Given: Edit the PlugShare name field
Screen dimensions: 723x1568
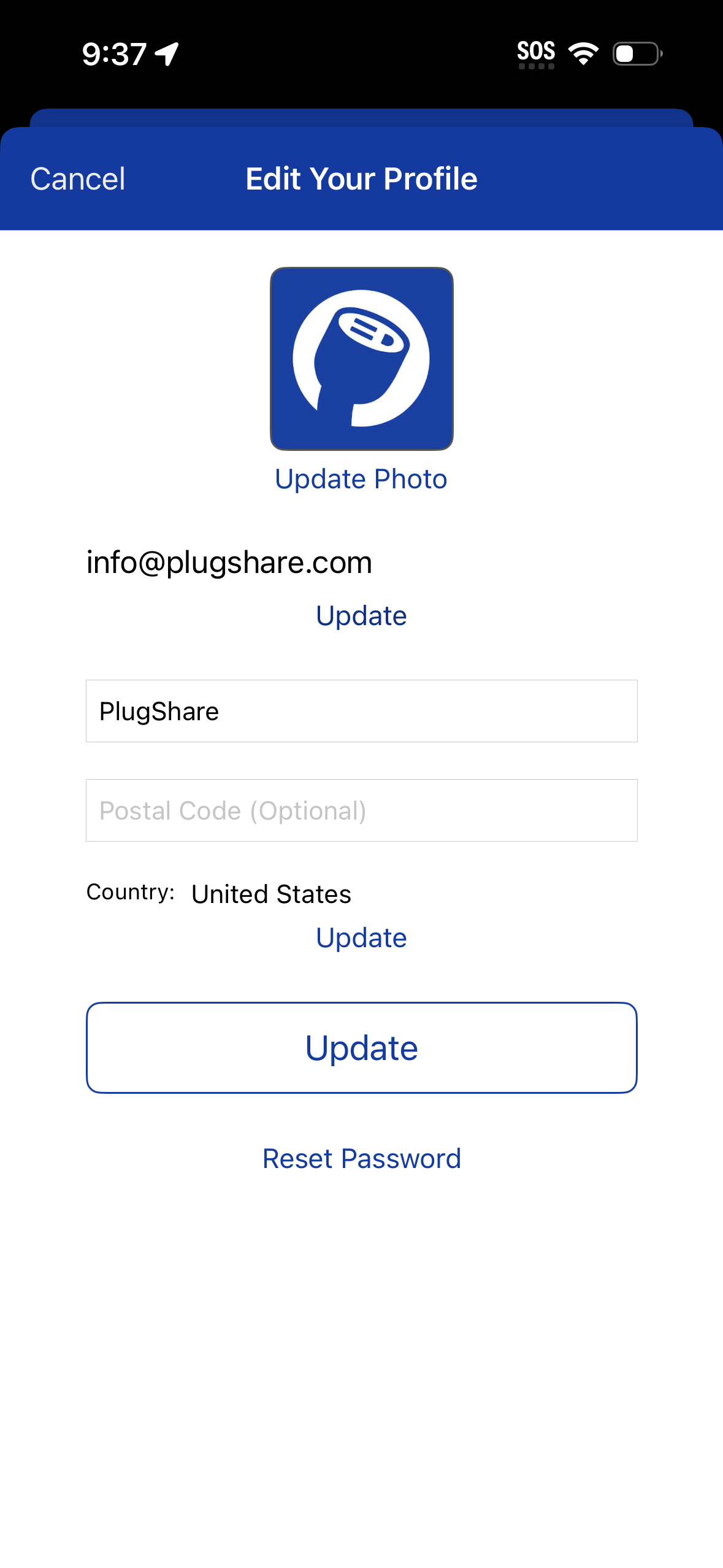Looking at the screenshot, I should 361,711.
